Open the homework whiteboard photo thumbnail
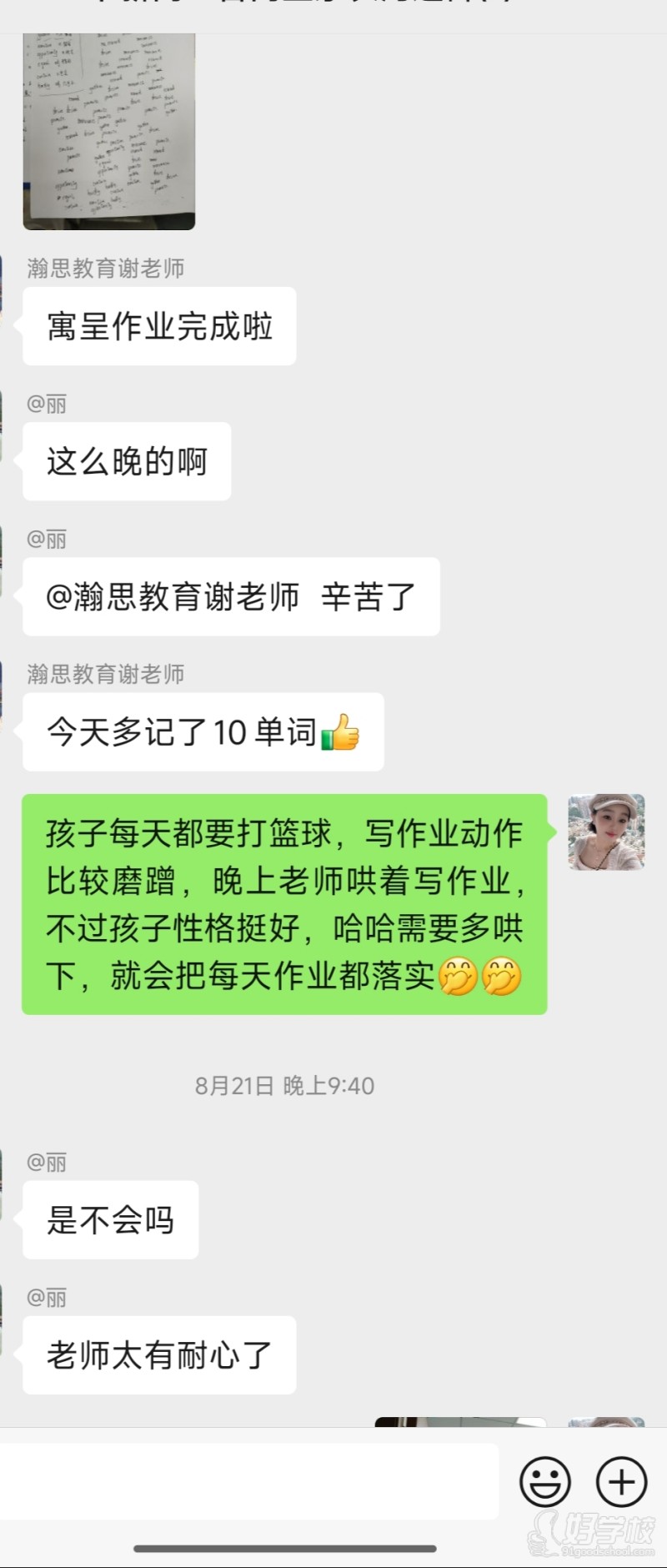Image resolution: width=667 pixels, height=1568 pixels. 108,129
